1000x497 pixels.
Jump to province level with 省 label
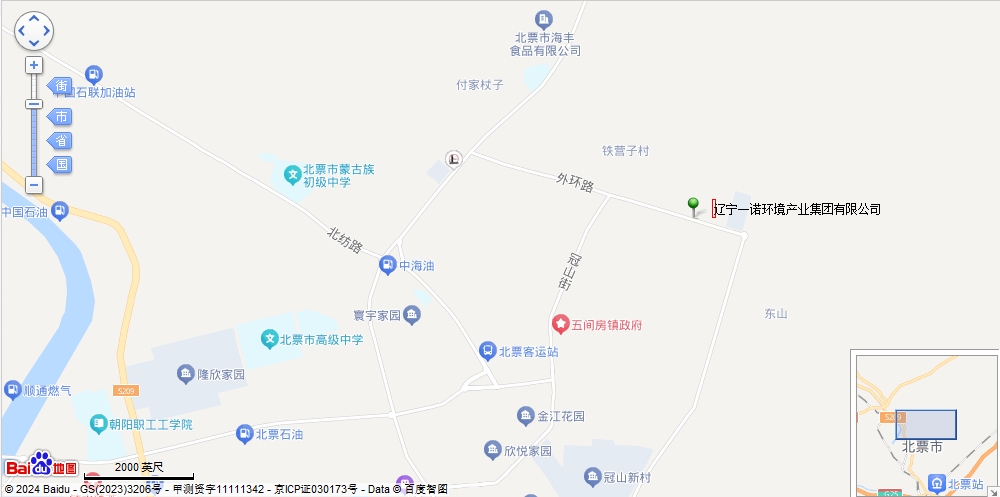(62, 140)
